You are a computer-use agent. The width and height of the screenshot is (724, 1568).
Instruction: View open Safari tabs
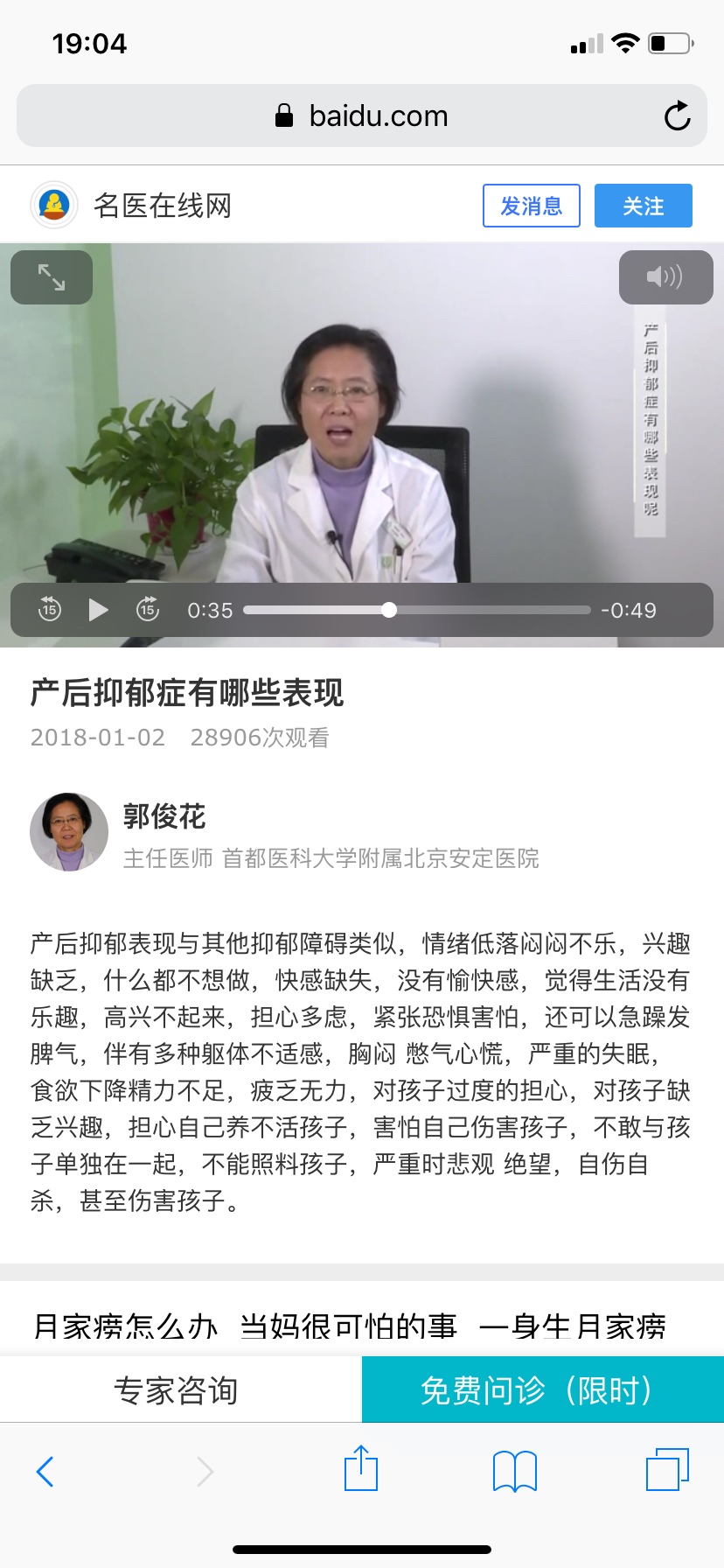tap(667, 1470)
